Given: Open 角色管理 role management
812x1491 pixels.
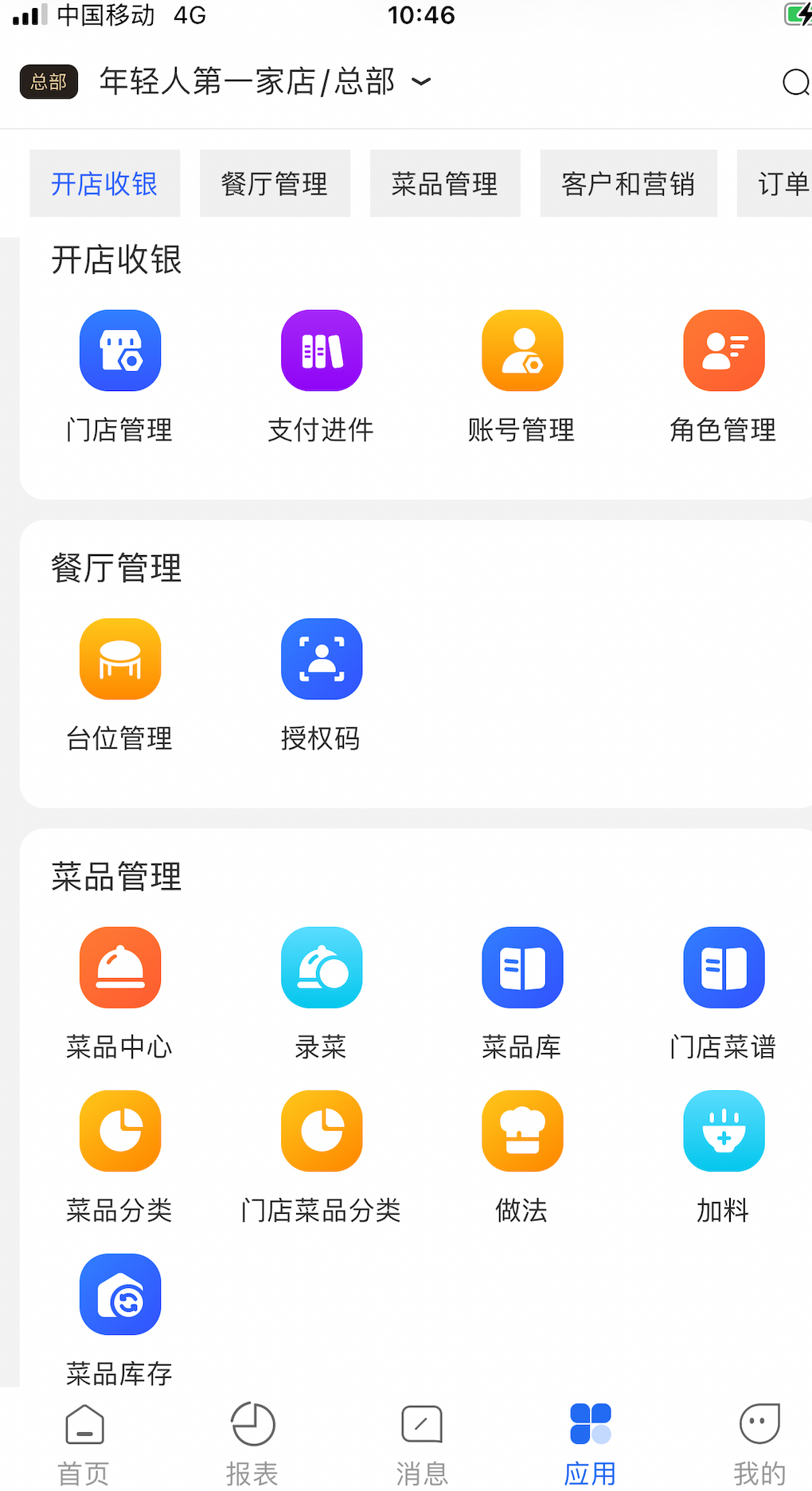Looking at the screenshot, I should pos(724,351).
